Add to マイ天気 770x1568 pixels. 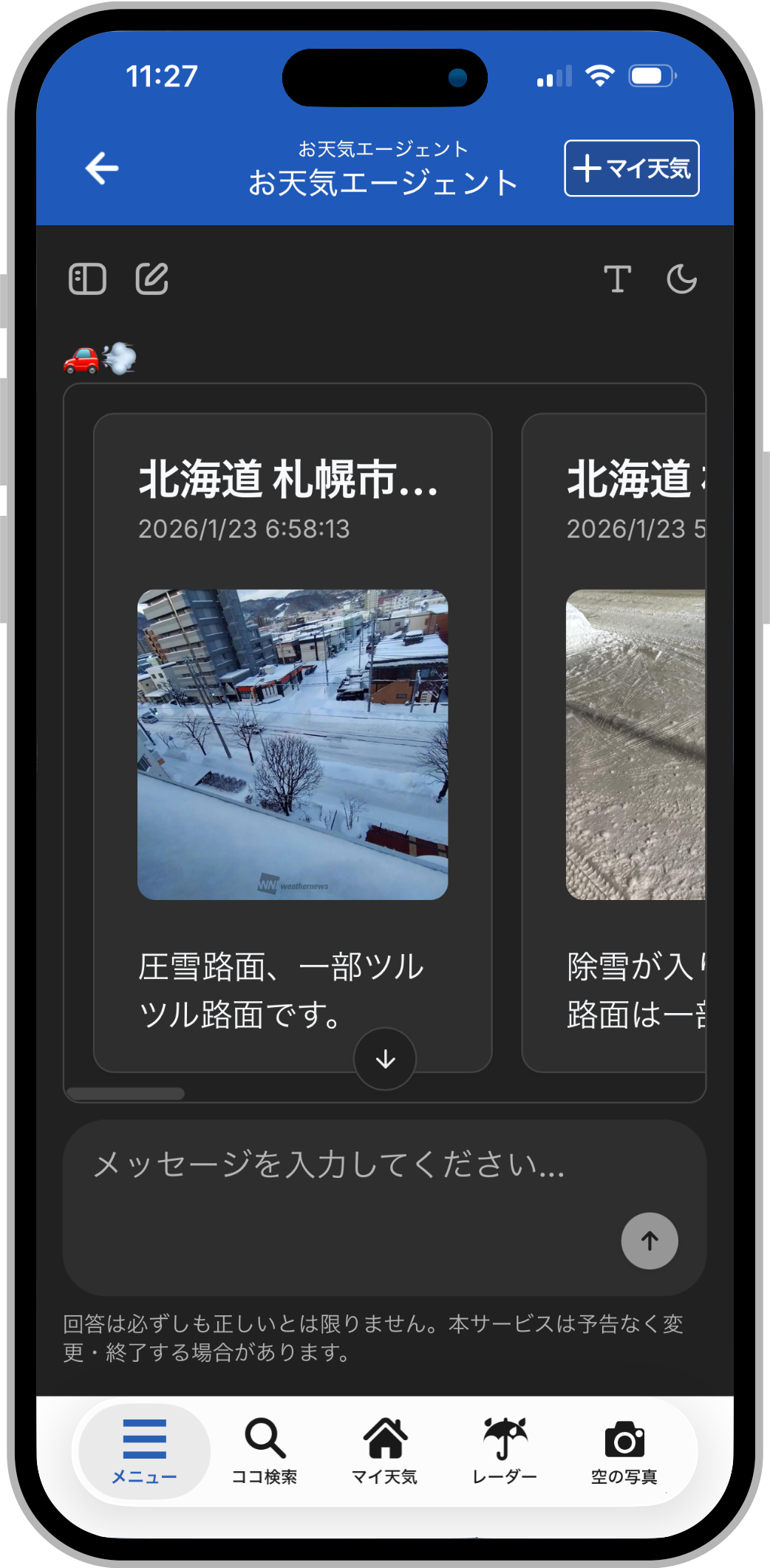631,168
